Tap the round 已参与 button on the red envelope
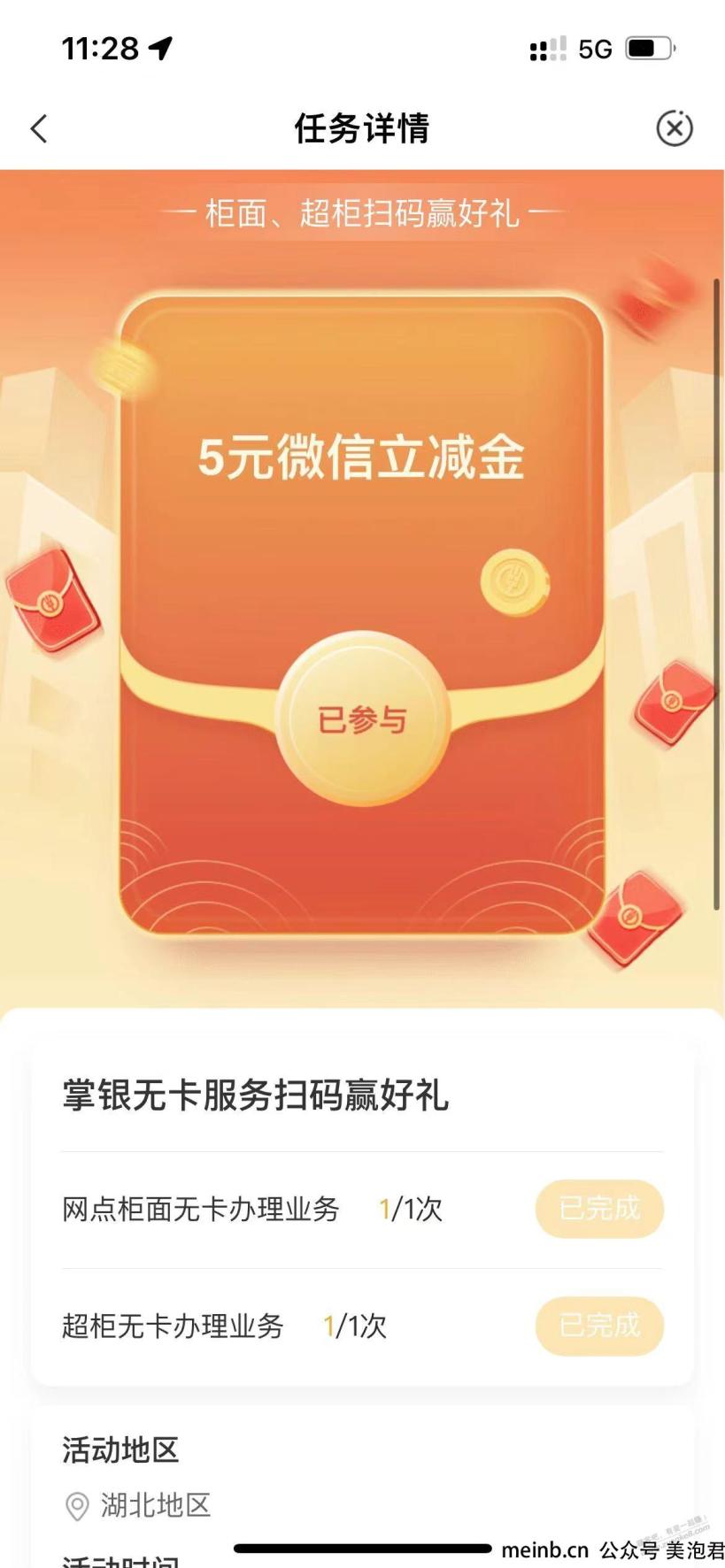 click(363, 719)
